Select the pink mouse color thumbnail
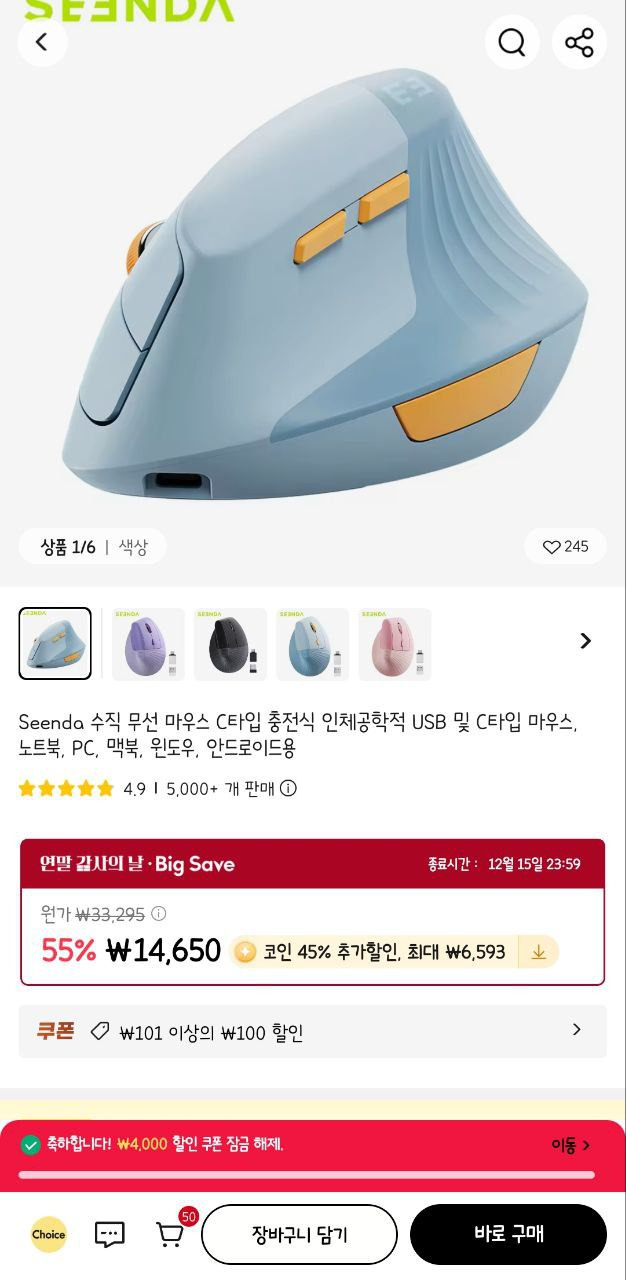The height and width of the screenshot is (1280, 626). click(x=394, y=644)
